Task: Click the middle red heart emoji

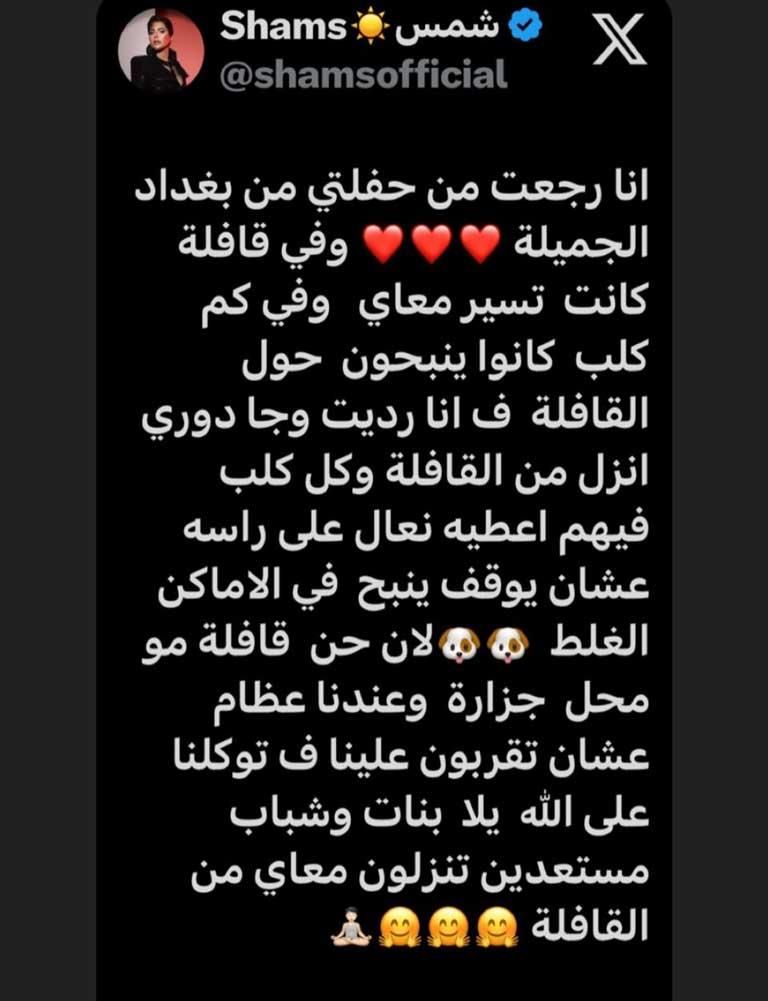Action: [432, 243]
